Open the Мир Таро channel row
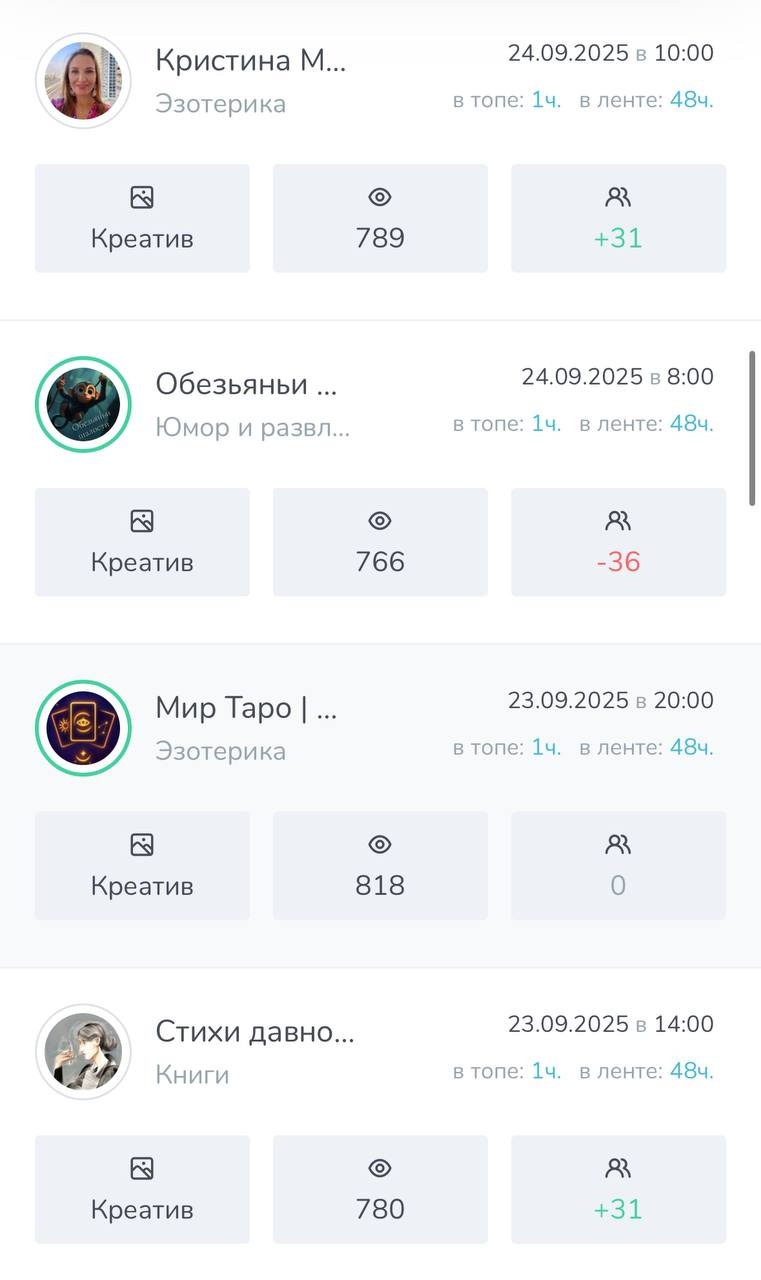 pos(246,708)
